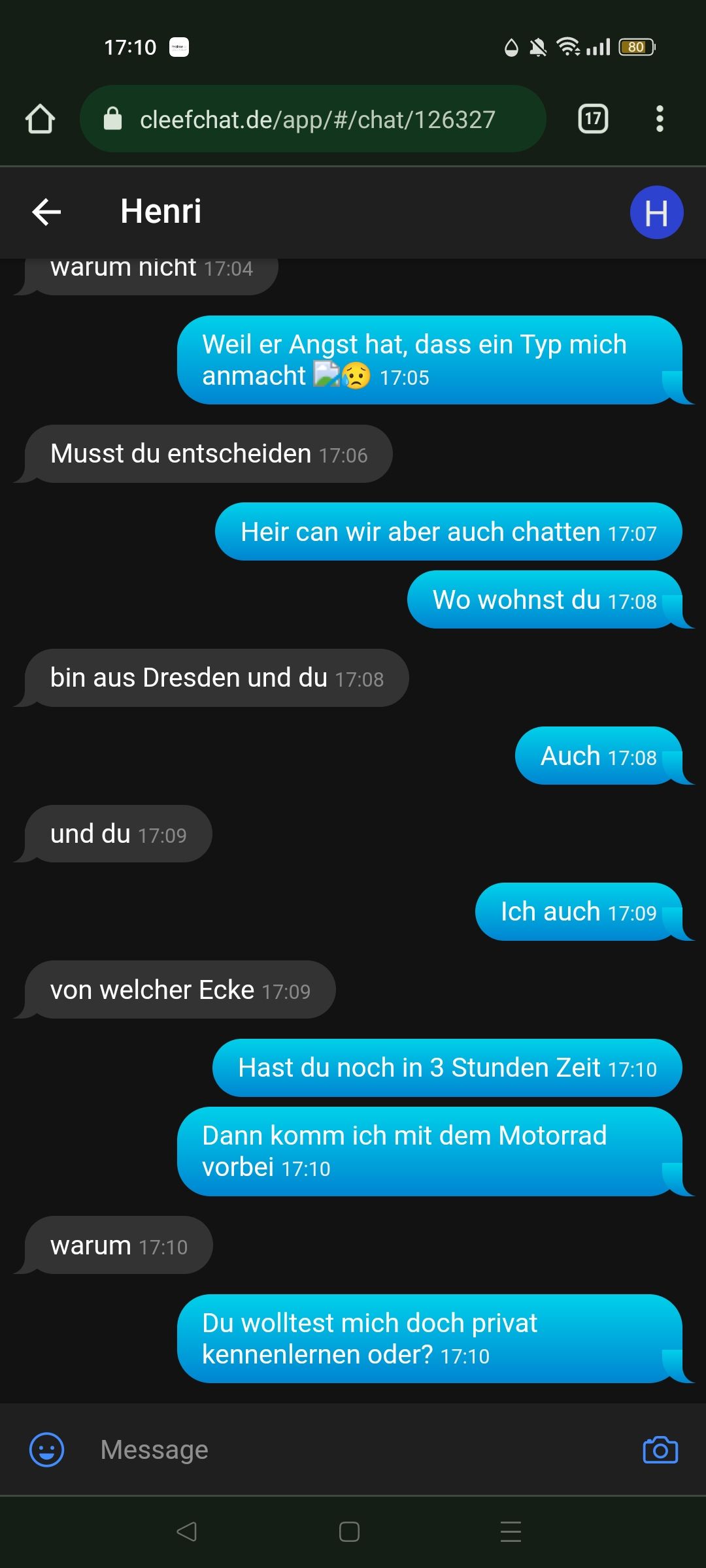
Task: Show the 17 open browser tabs
Action: click(593, 119)
